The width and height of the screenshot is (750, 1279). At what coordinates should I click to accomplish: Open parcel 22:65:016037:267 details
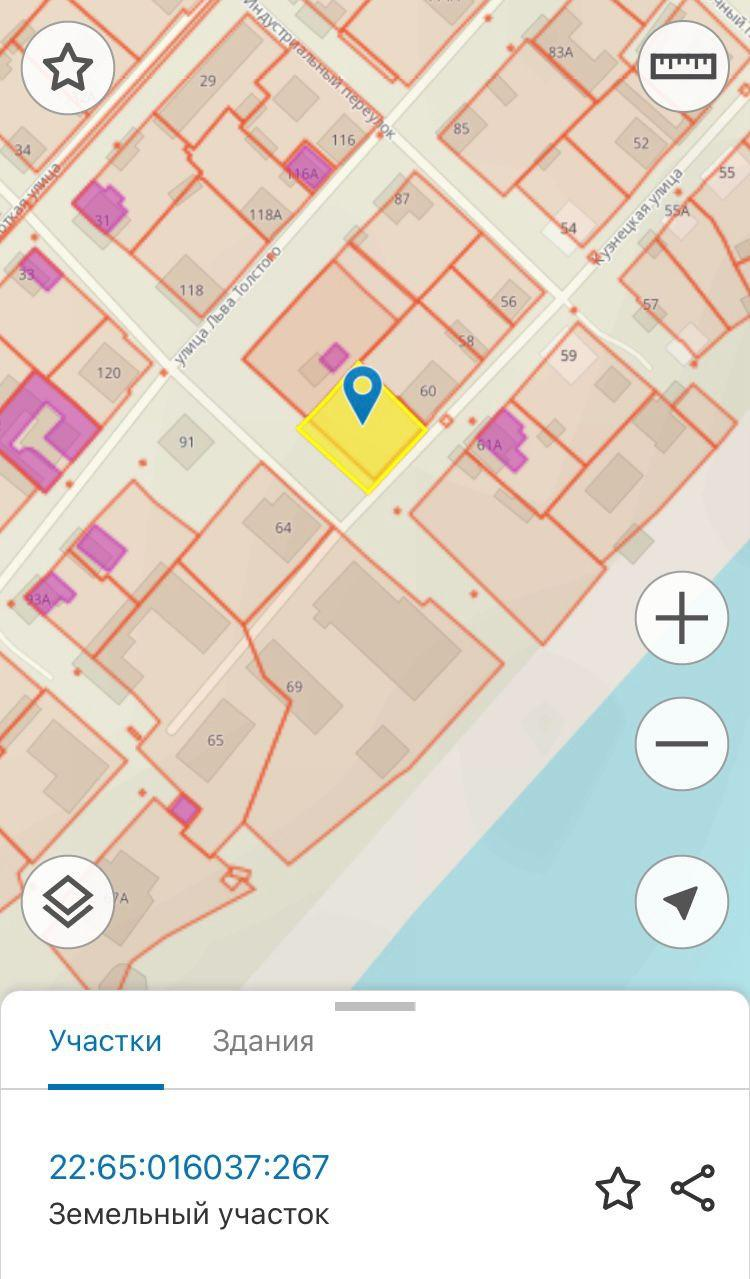point(189,1167)
